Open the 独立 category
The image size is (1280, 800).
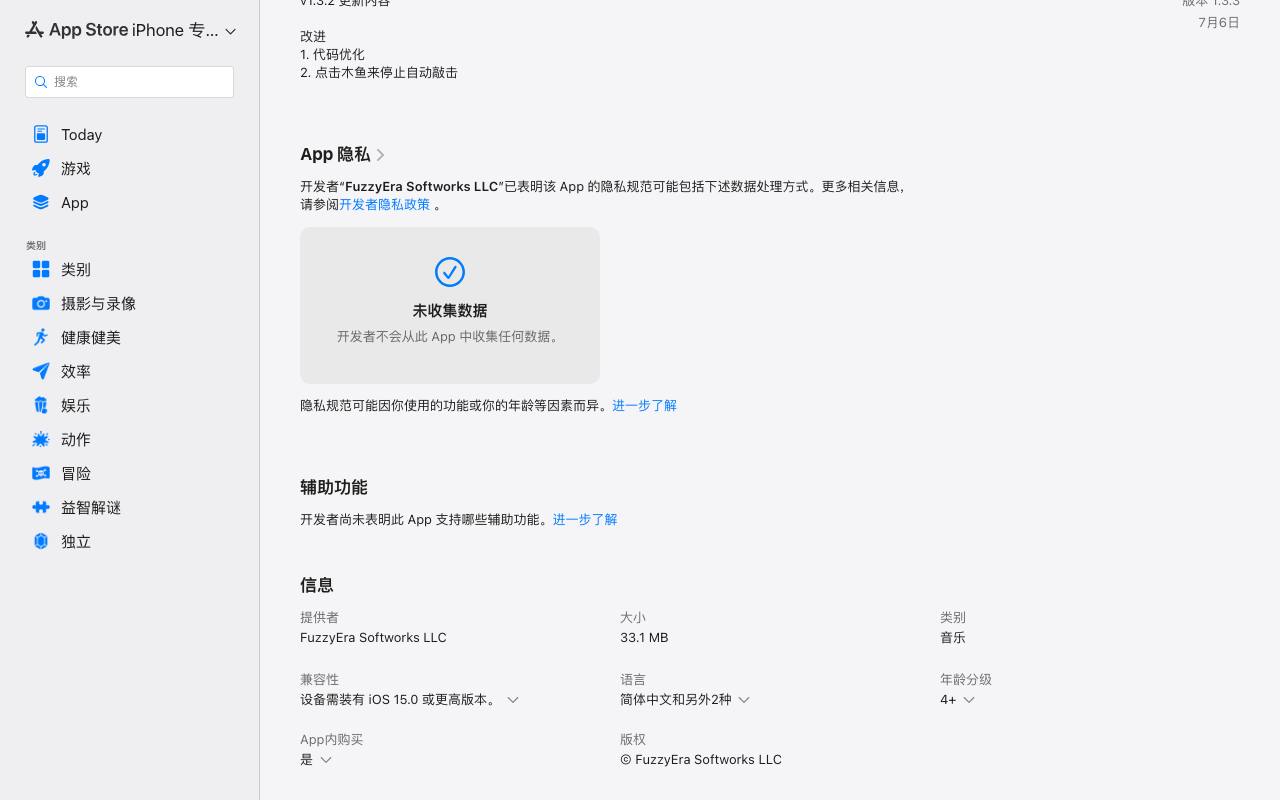(x=129, y=542)
